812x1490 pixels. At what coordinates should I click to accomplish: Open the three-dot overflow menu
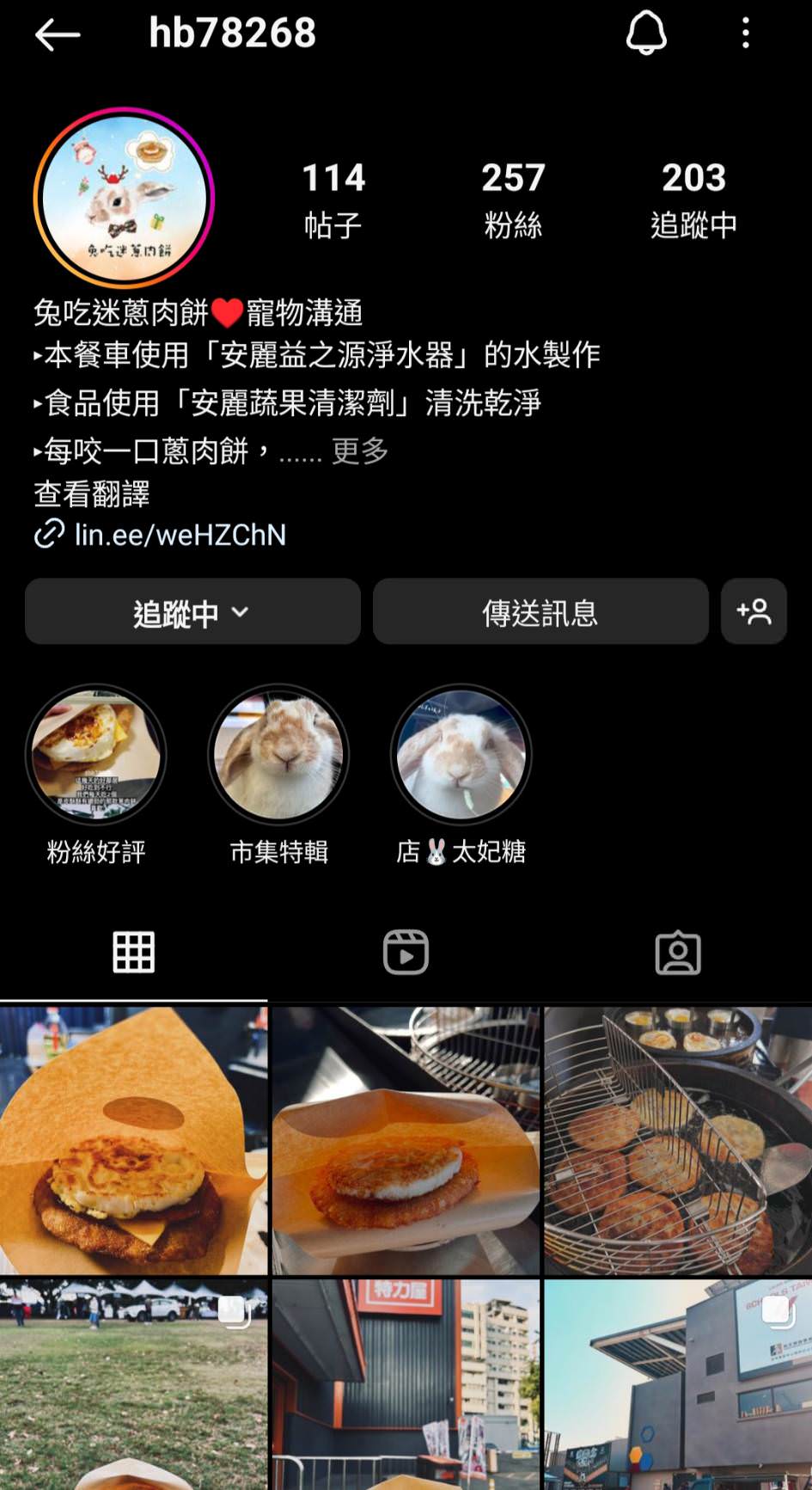[745, 34]
